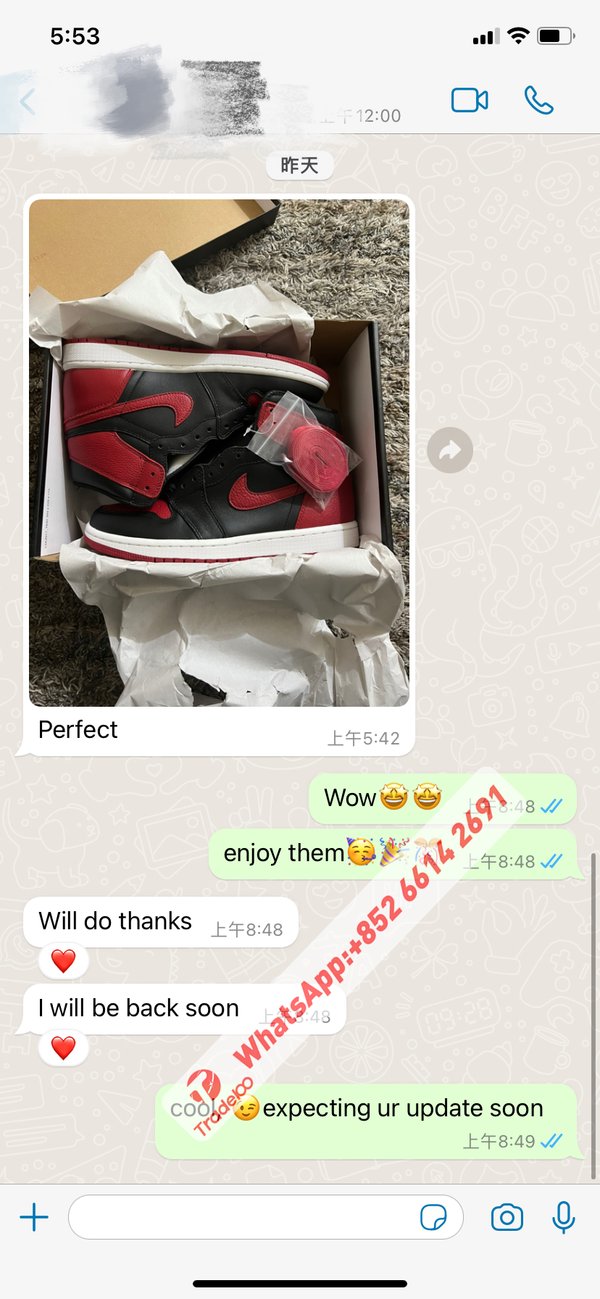Open the blurred contact header for info
This screenshot has height=1299, width=600.
coord(200,100)
